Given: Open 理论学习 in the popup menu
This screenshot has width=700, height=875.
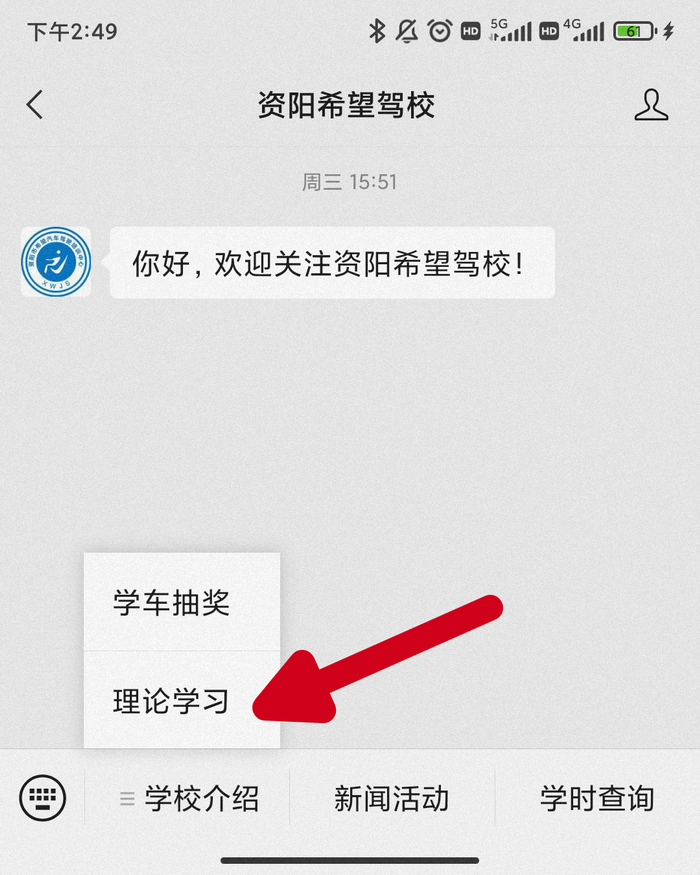Looking at the screenshot, I should [172, 701].
